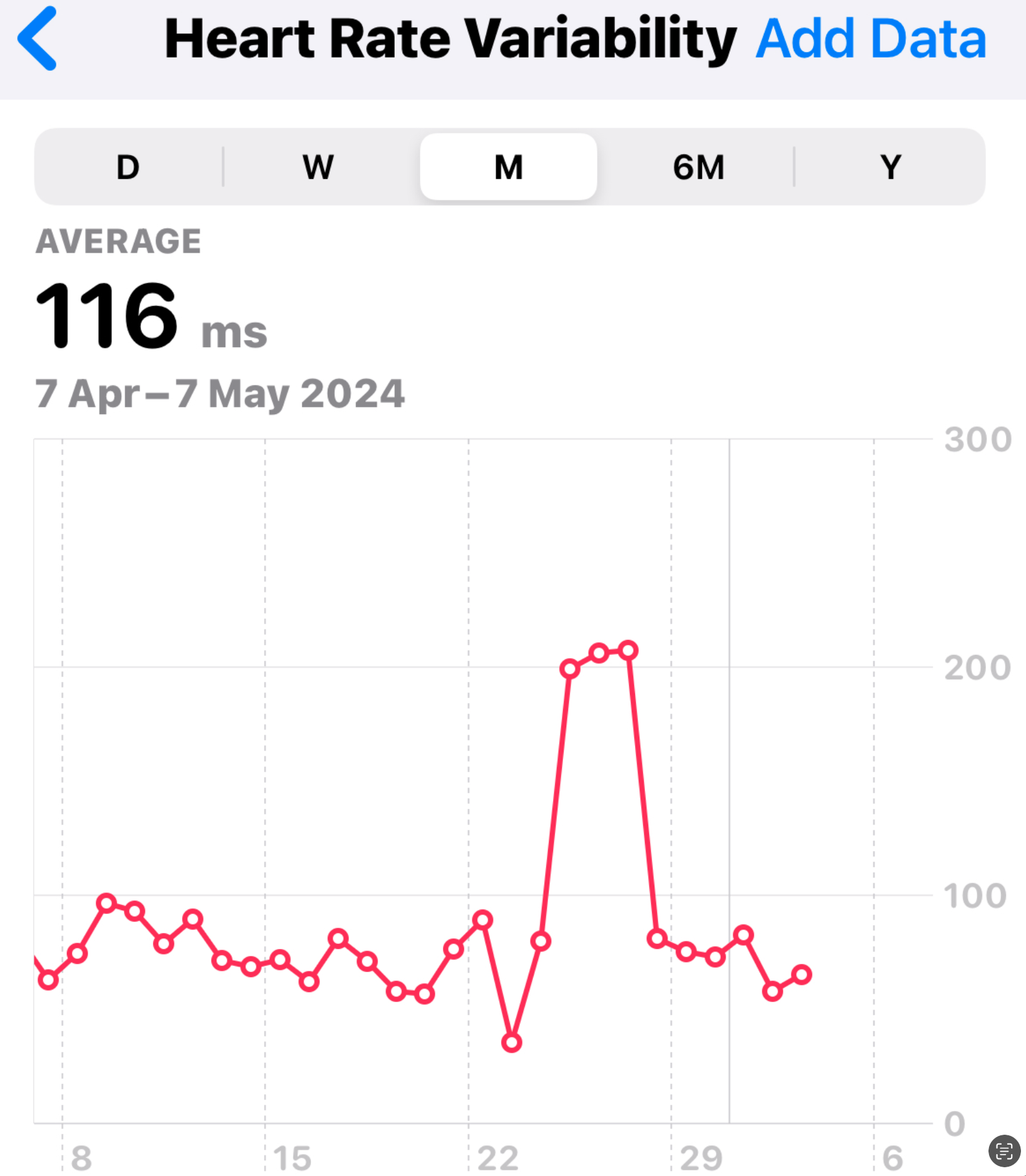Tap Add Data to log a reading
Image resolution: width=1026 pixels, height=1176 pixels.
click(871, 39)
